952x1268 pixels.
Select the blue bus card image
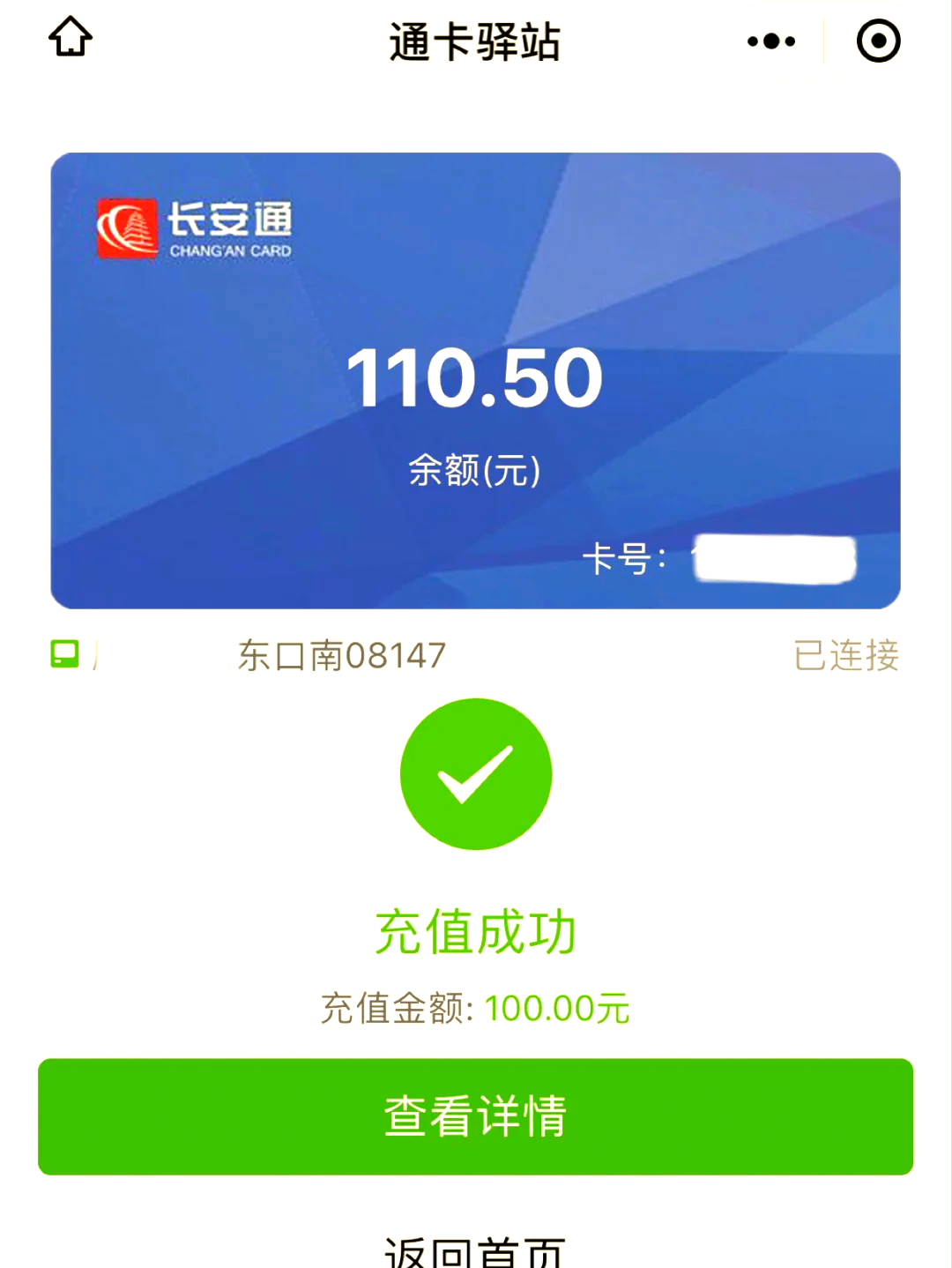476,379
